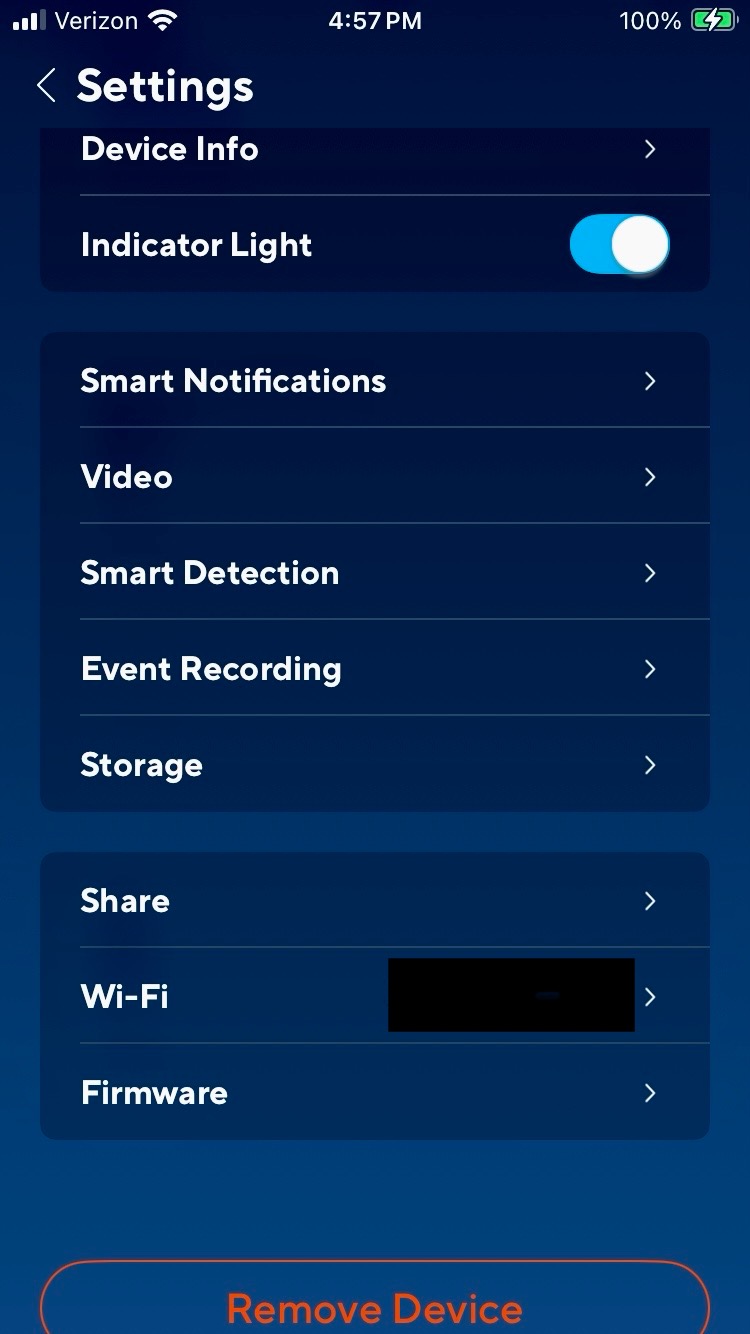Open Smart Notifications settings

pos(375,380)
